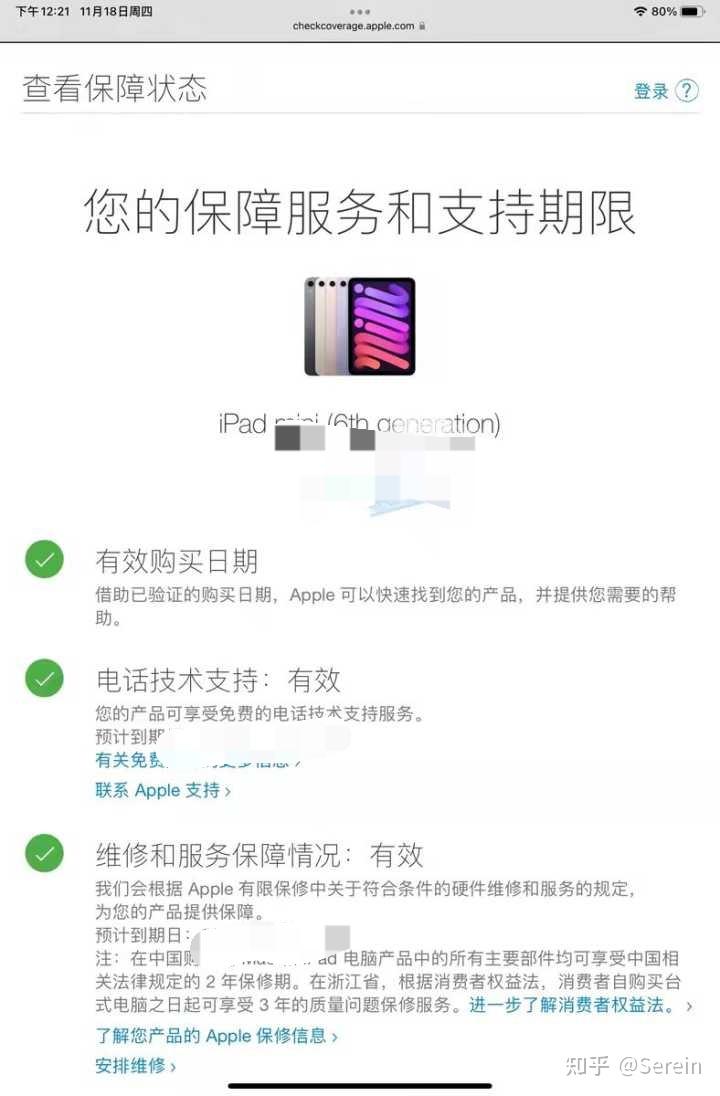Open the question mark help icon
Screen dimensions: 720x1096
point(686,90)
